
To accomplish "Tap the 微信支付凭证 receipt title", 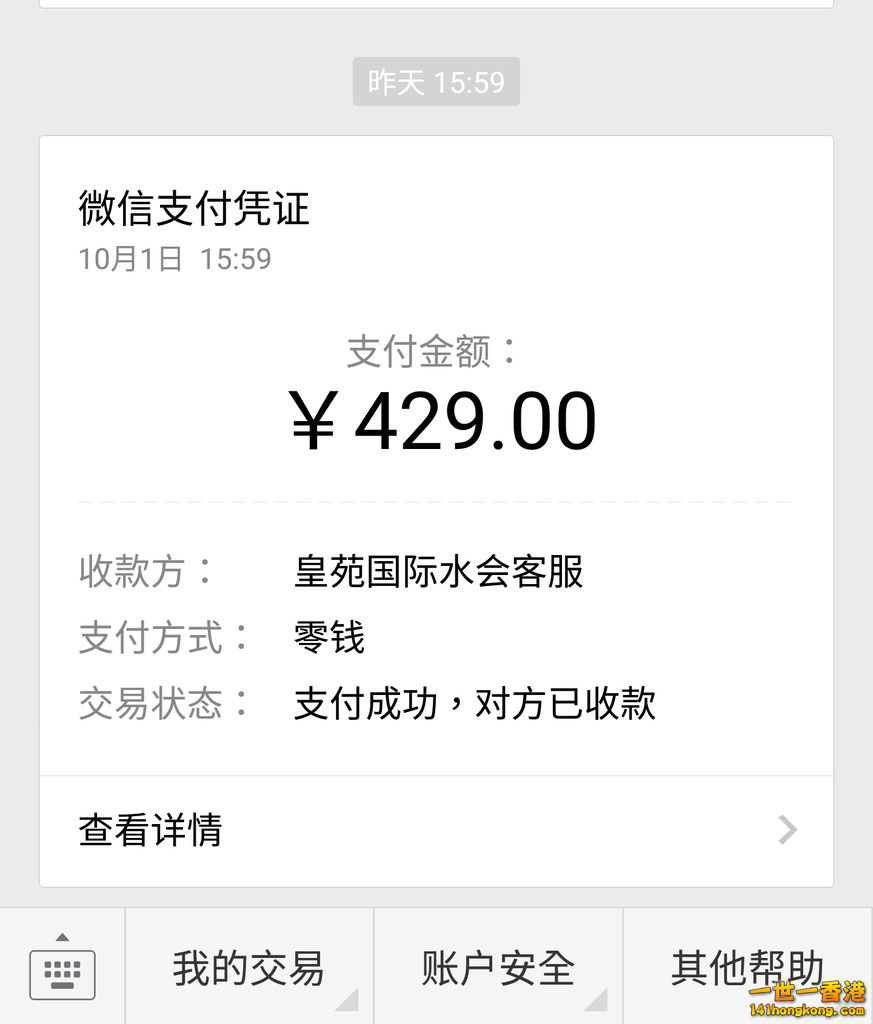I will [193, 211].
